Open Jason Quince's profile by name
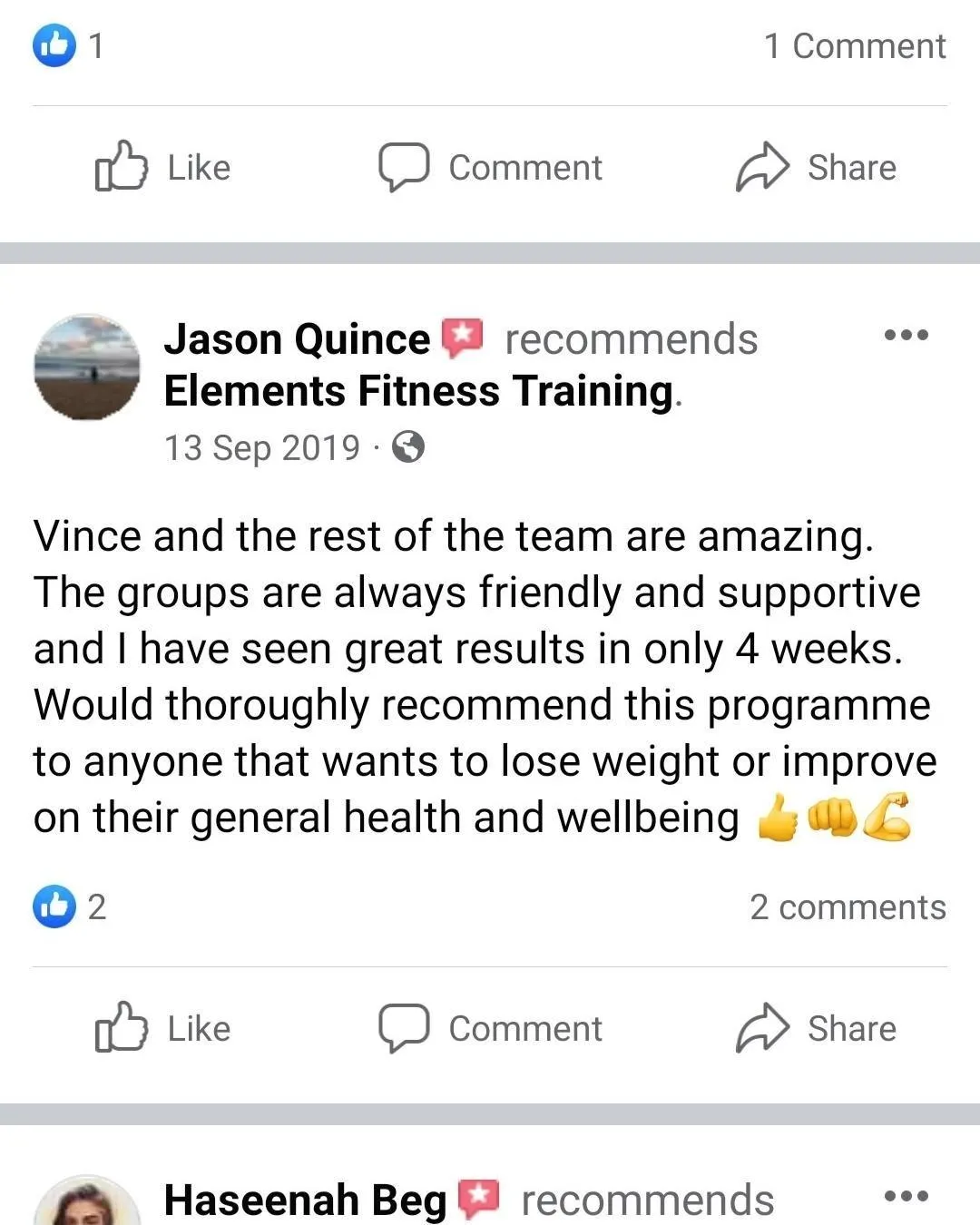The height and width of the screenshot is (1225, 980). 297,339
